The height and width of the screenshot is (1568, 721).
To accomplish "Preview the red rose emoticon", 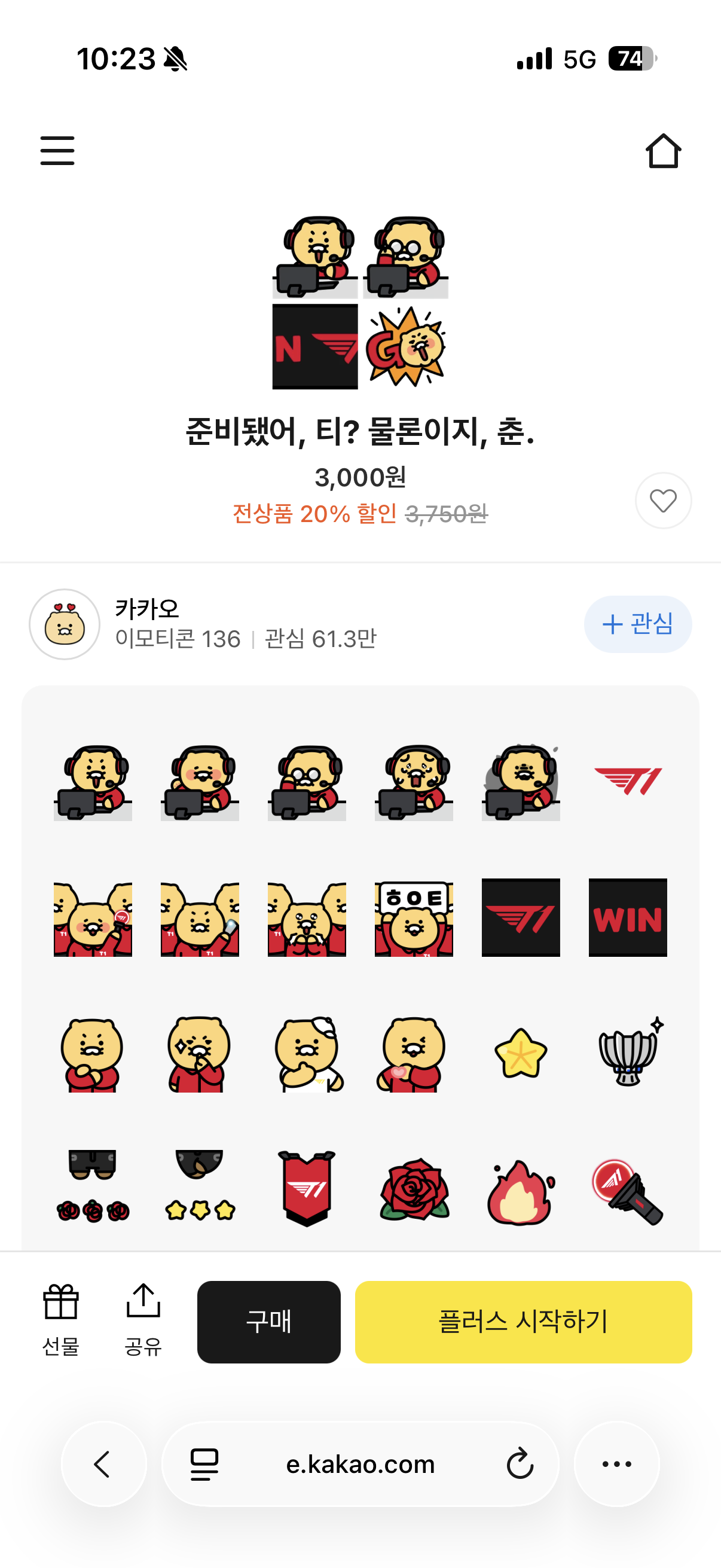I will (x=414, y=1189).
